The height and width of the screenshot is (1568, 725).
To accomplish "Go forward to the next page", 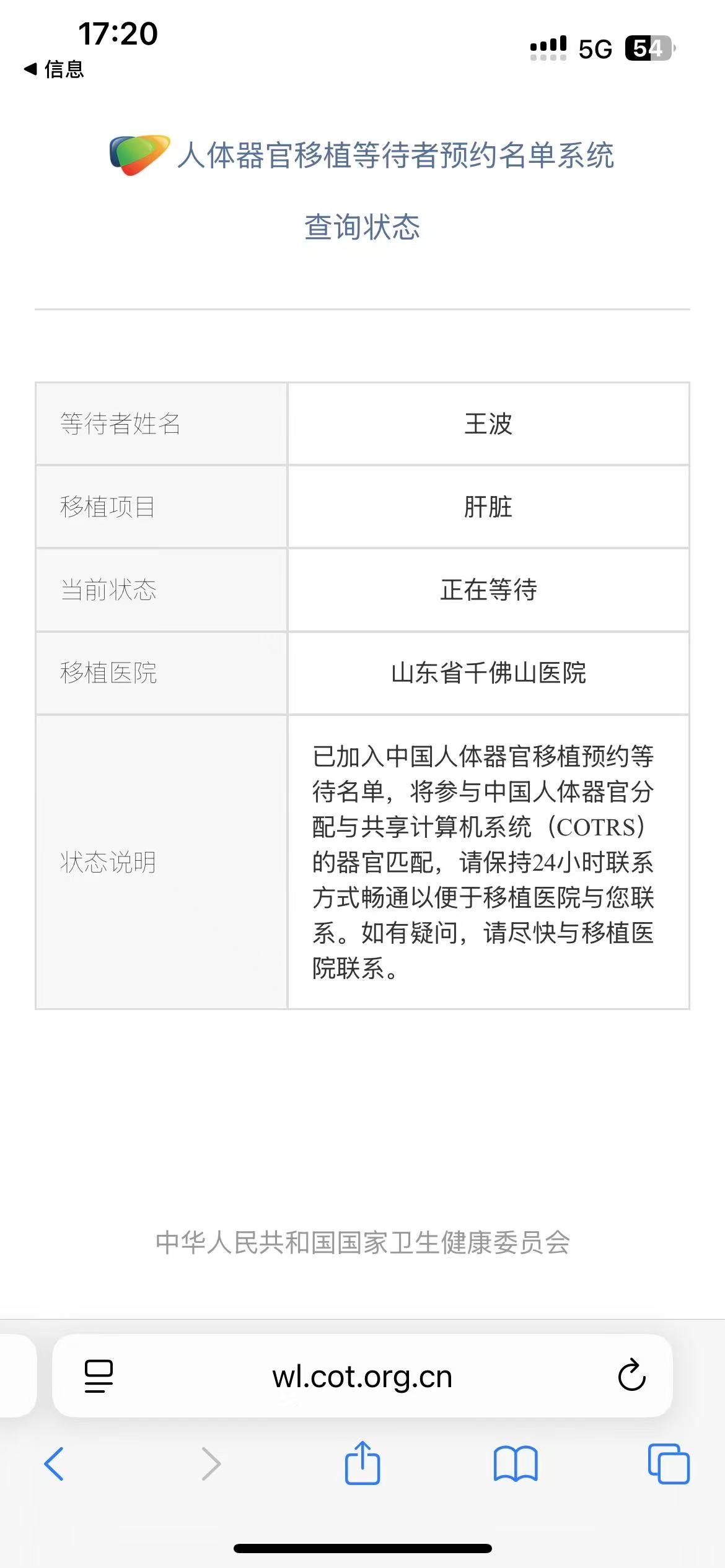I will 211,1464.
